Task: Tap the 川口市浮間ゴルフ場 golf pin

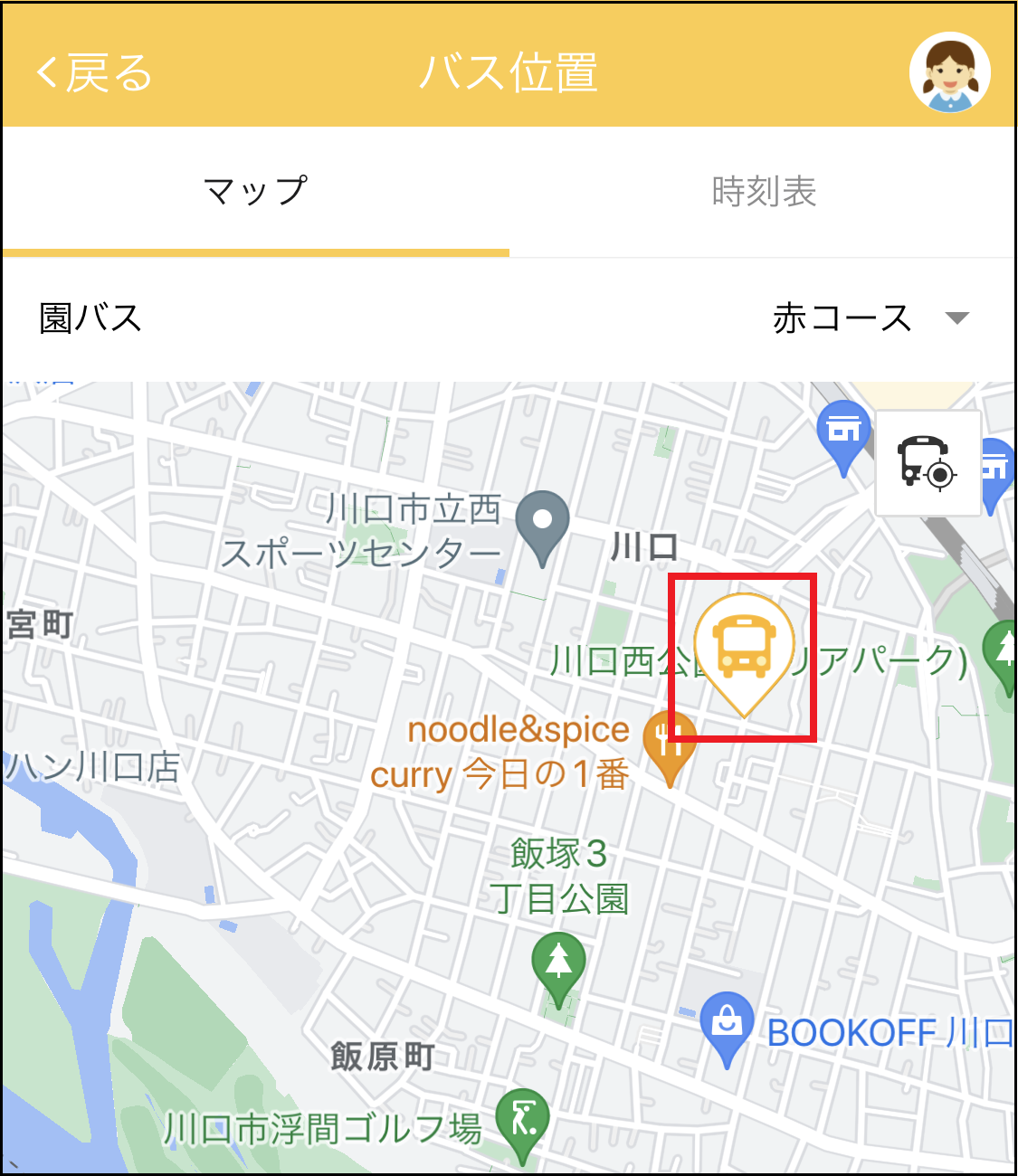Action: tap(523, 1120)
